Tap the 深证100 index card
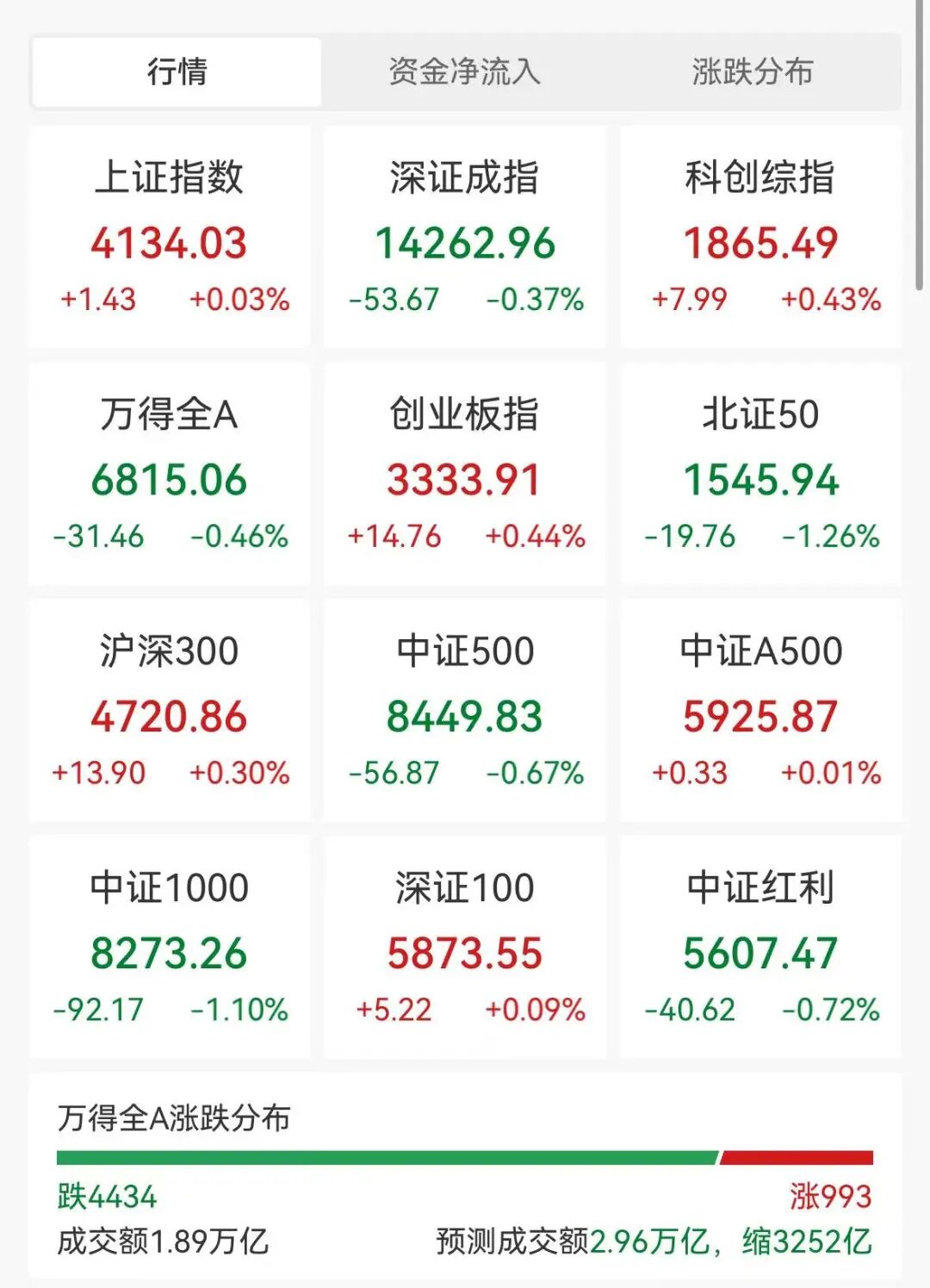Screen dimensions: 930x1288 (465, 947)
